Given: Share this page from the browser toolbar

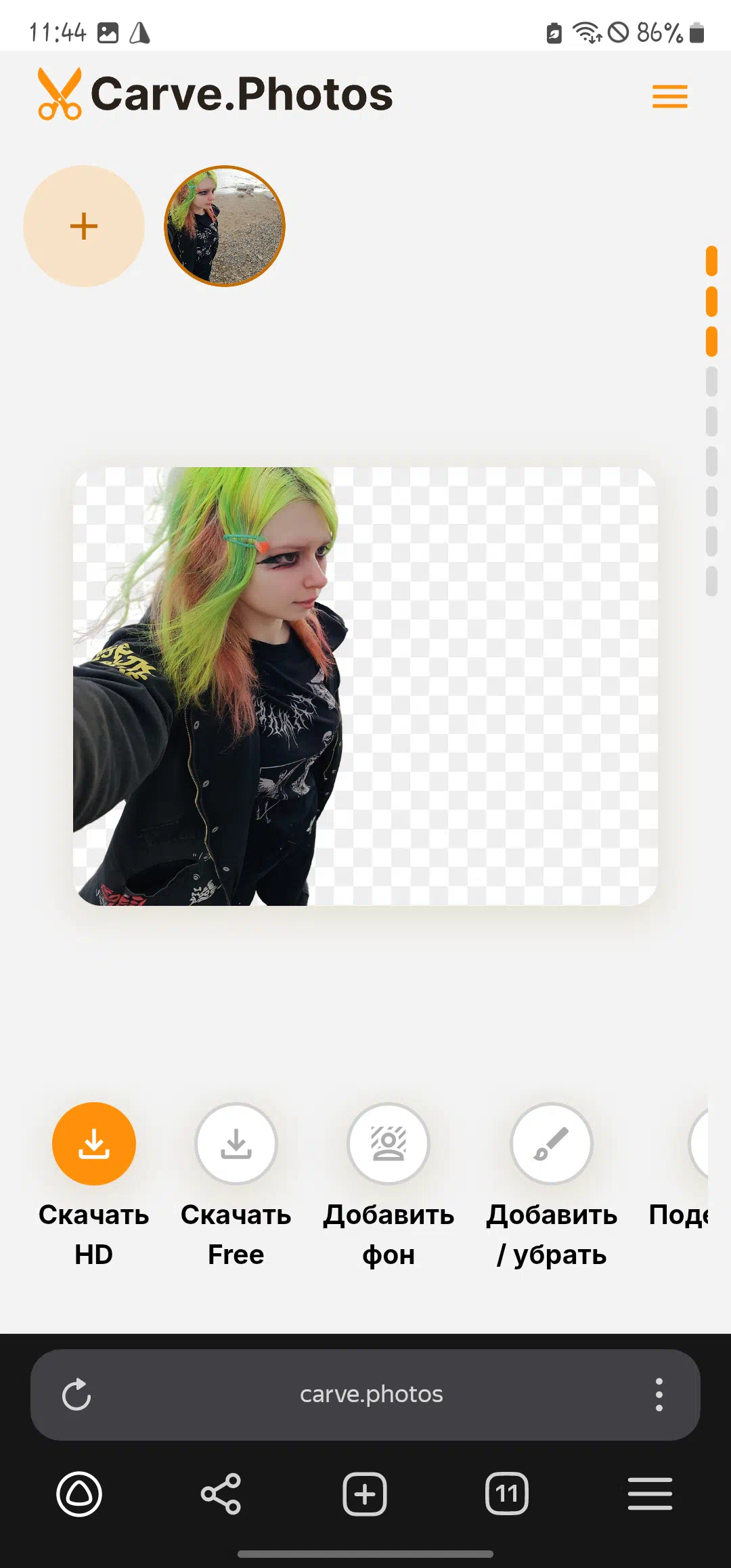Looking at the screenshot, I should click(221, 1494).
